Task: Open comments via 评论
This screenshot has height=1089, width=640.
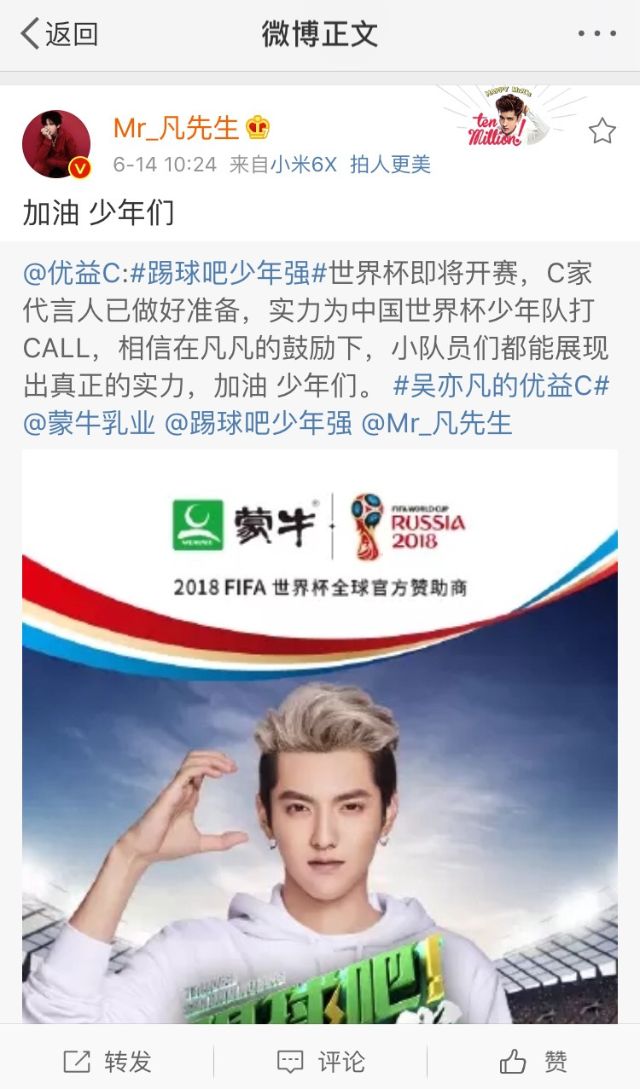Action: click(320, 1061)
